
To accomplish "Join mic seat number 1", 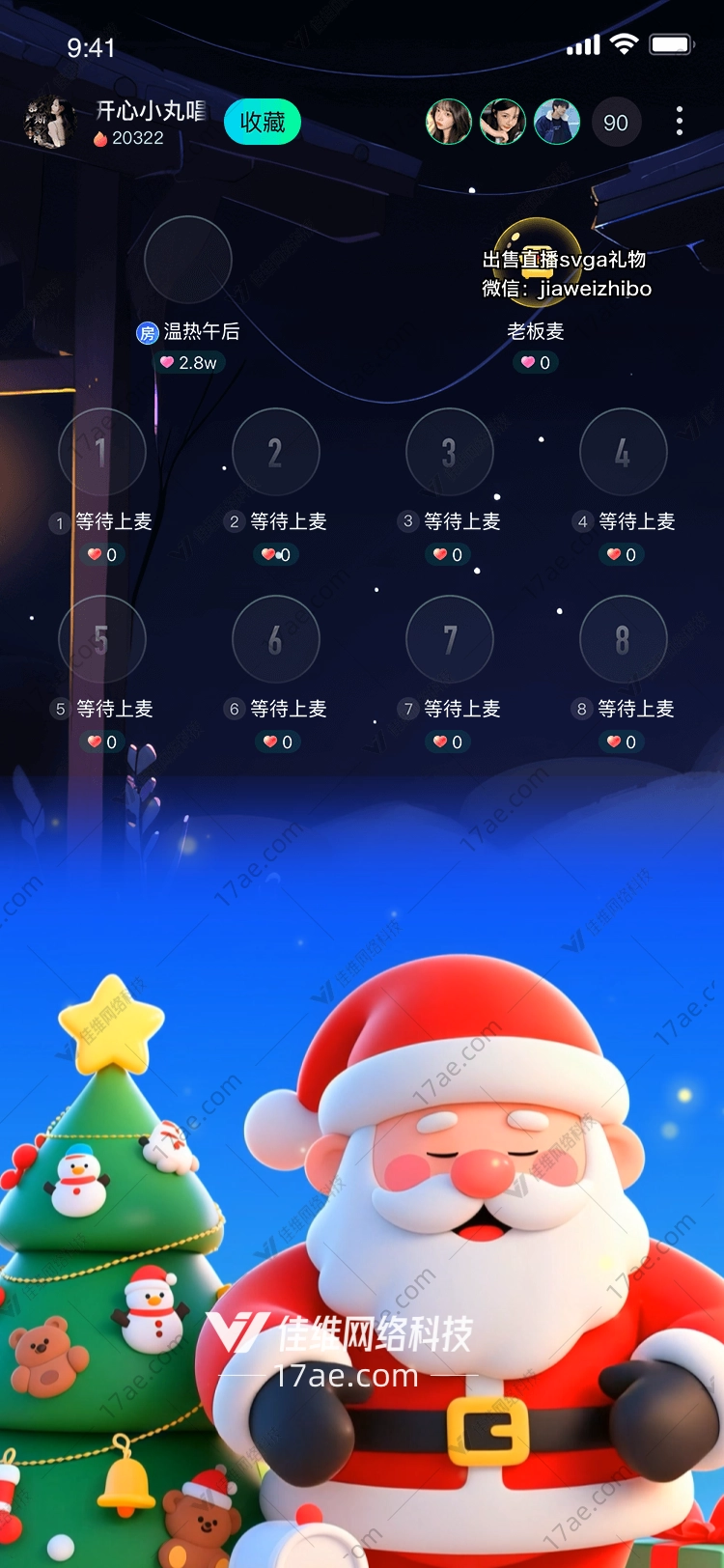I will 102,452.
